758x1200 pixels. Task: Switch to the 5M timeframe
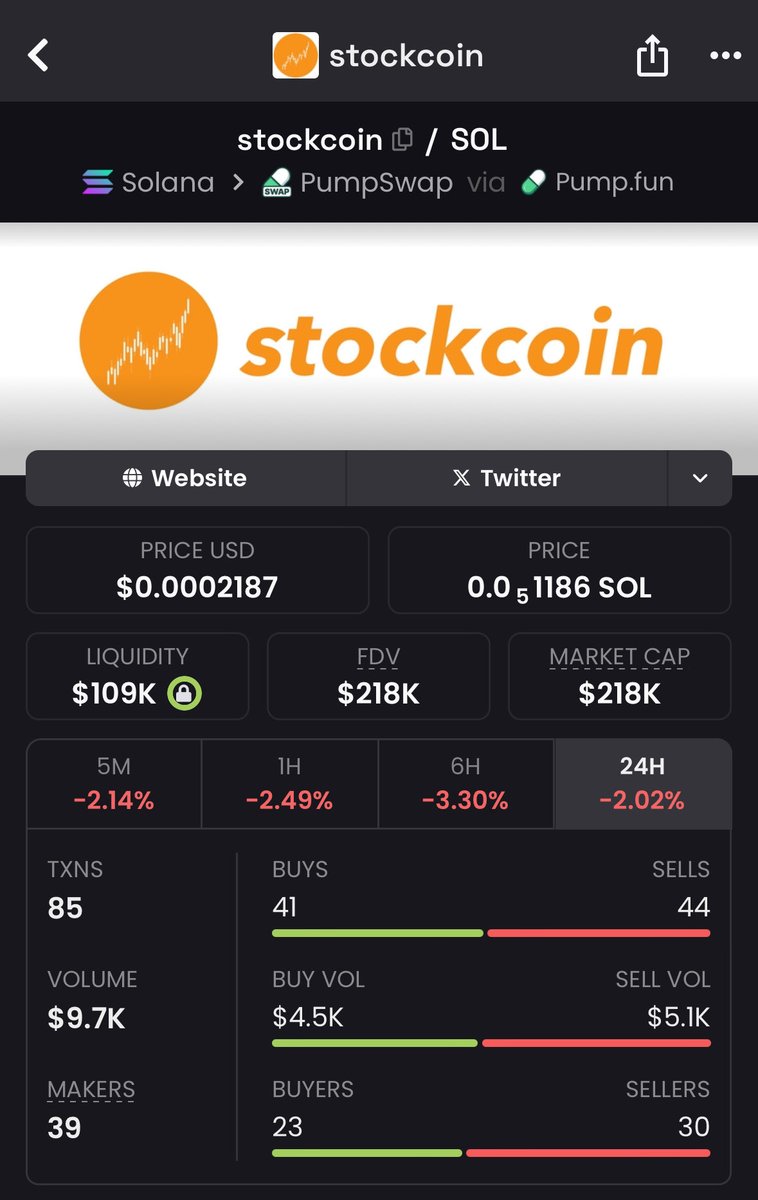(114, 784)
